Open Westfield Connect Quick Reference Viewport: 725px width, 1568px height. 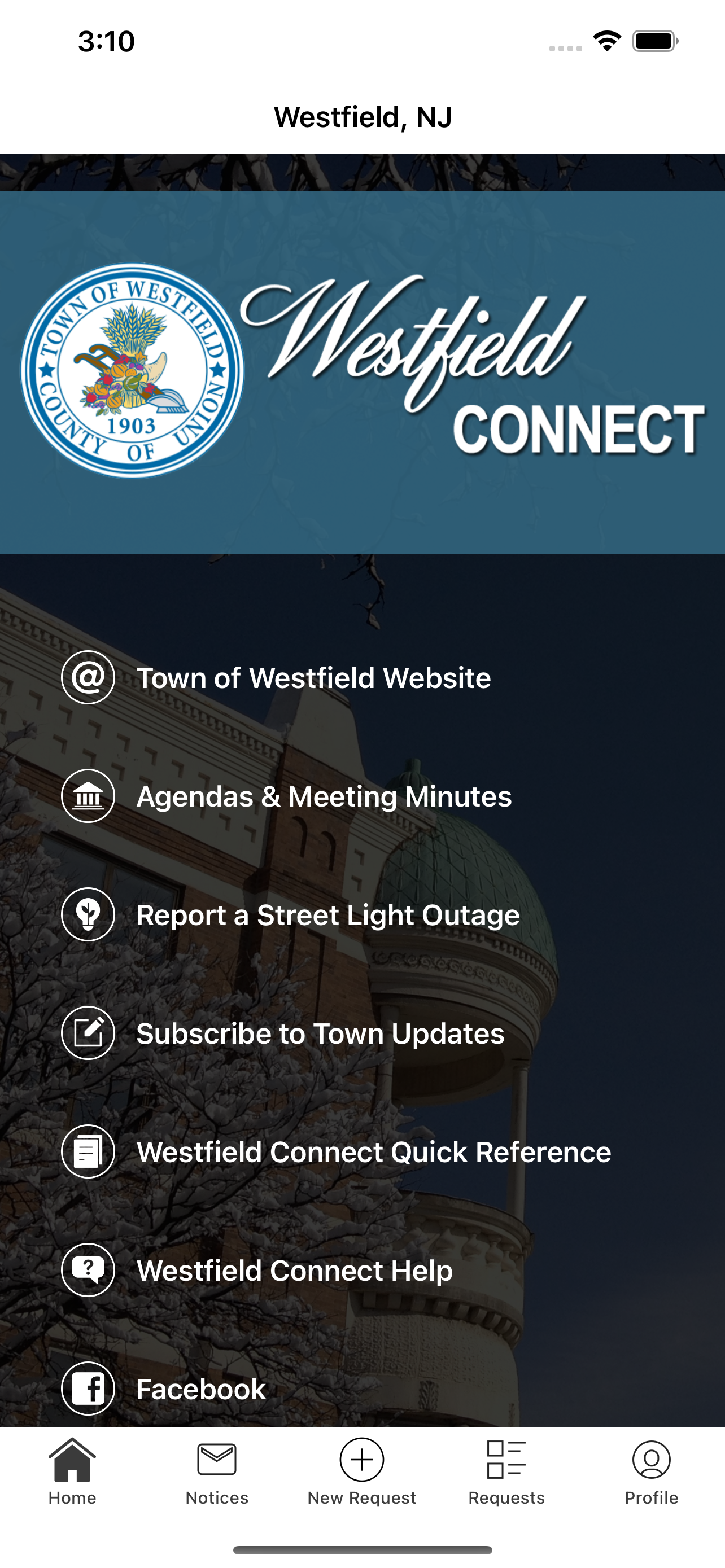tap(336, 1151)
